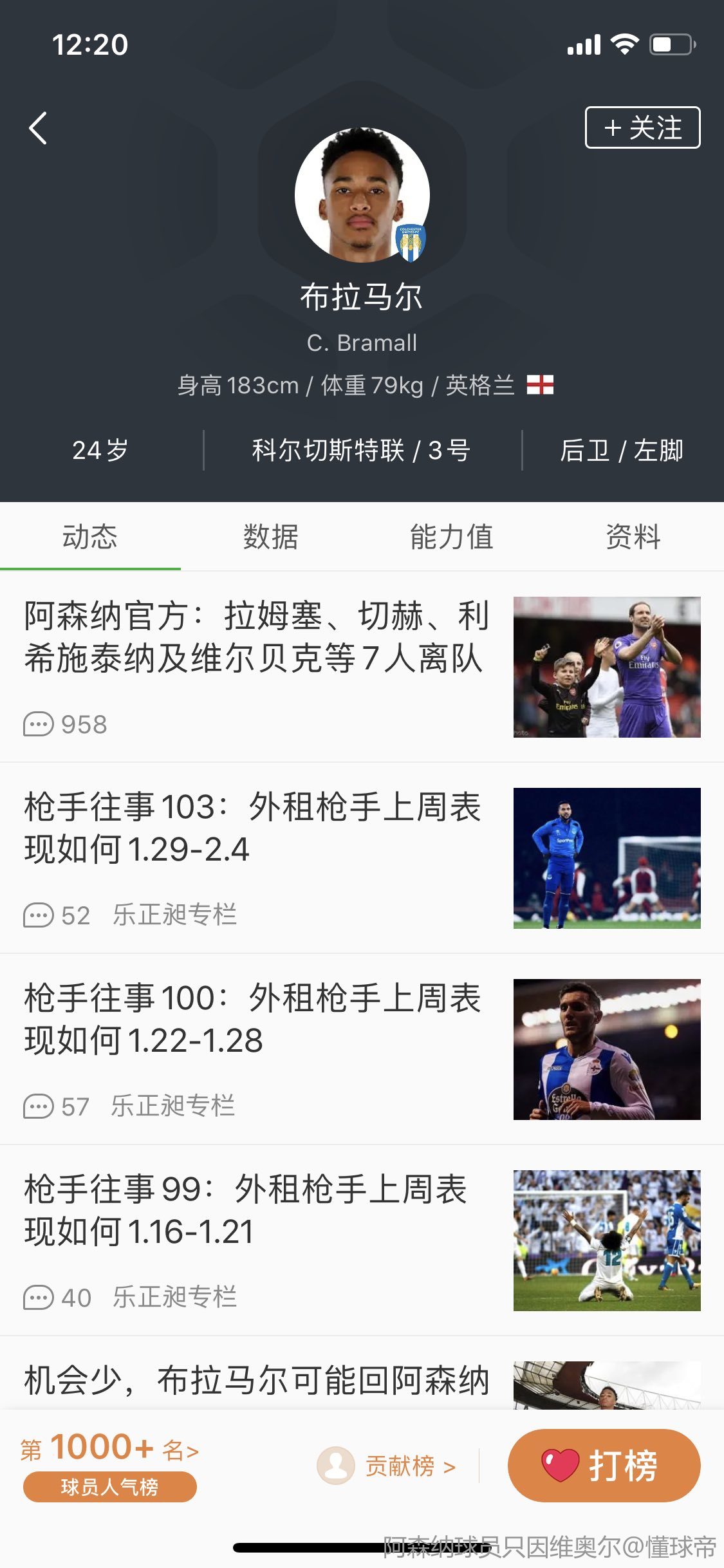Open news 机会少，布拉马尔可能回阿森纳
Image resolution: width=724 pixels, height=1568 pixels.
[x=257, y=1381]
